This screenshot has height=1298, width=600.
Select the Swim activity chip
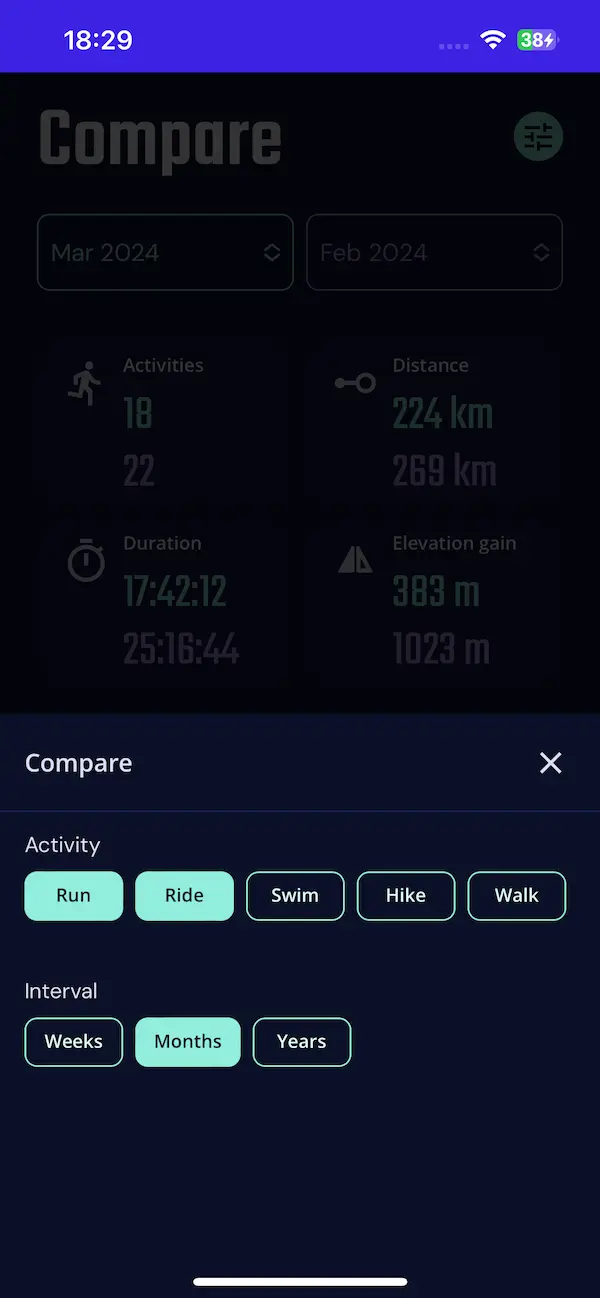click(295, 896)
